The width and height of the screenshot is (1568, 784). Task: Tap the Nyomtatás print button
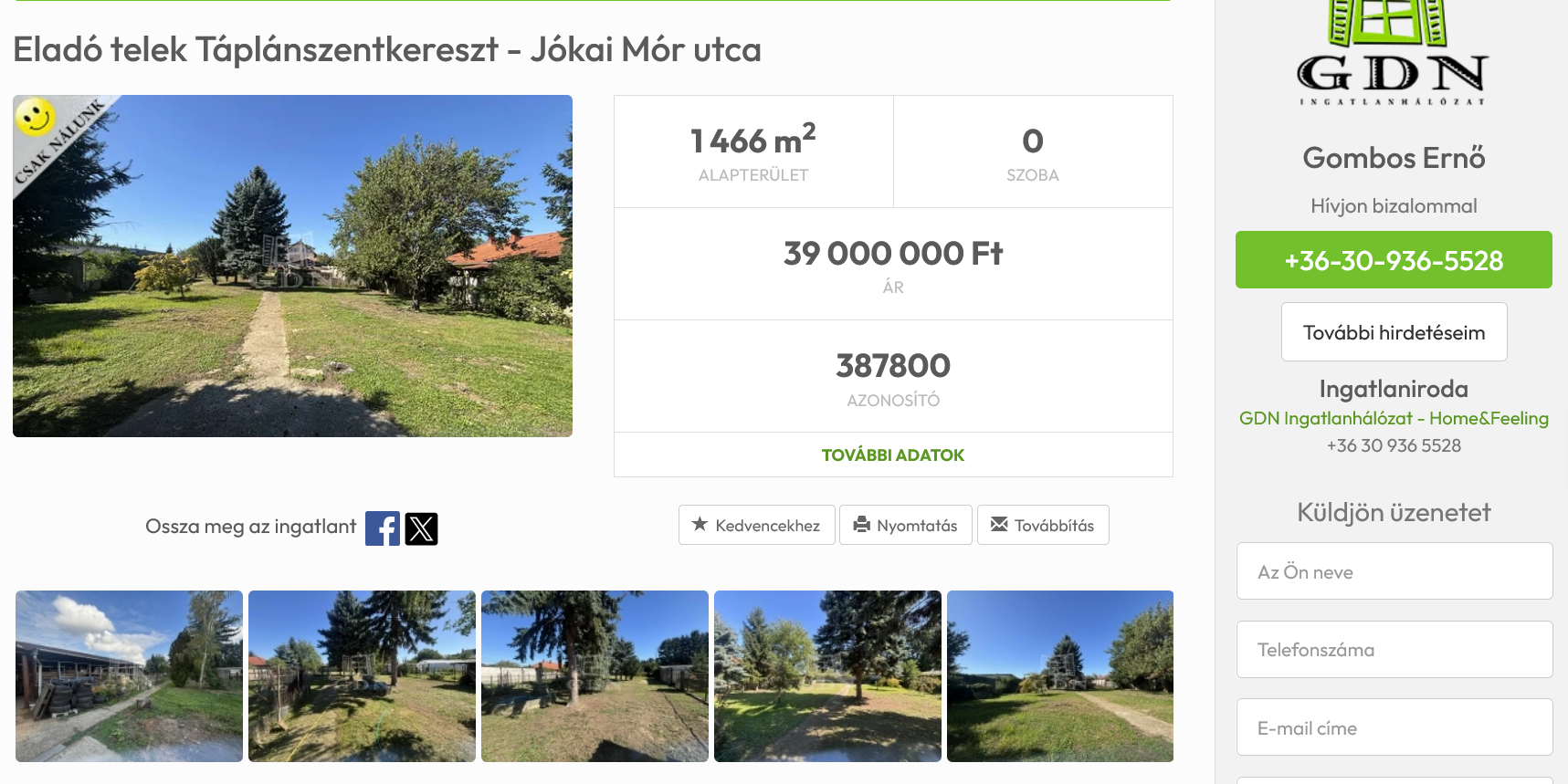905,525
